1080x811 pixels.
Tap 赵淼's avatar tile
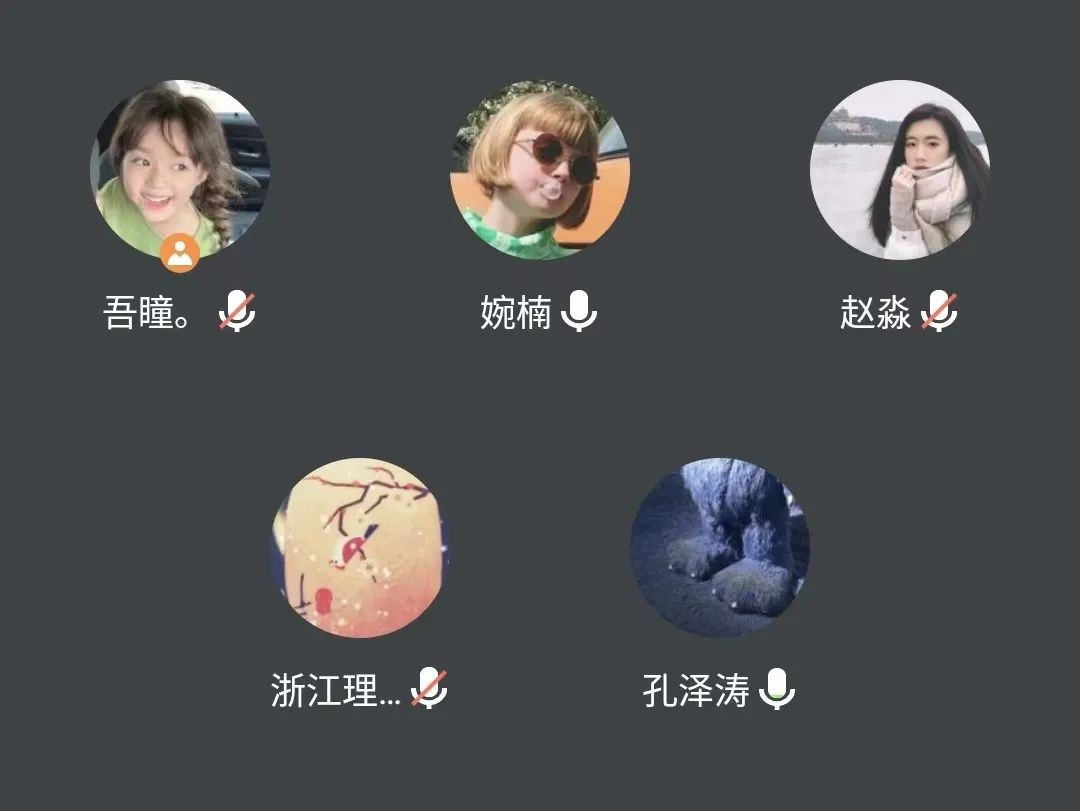[899, 169]
